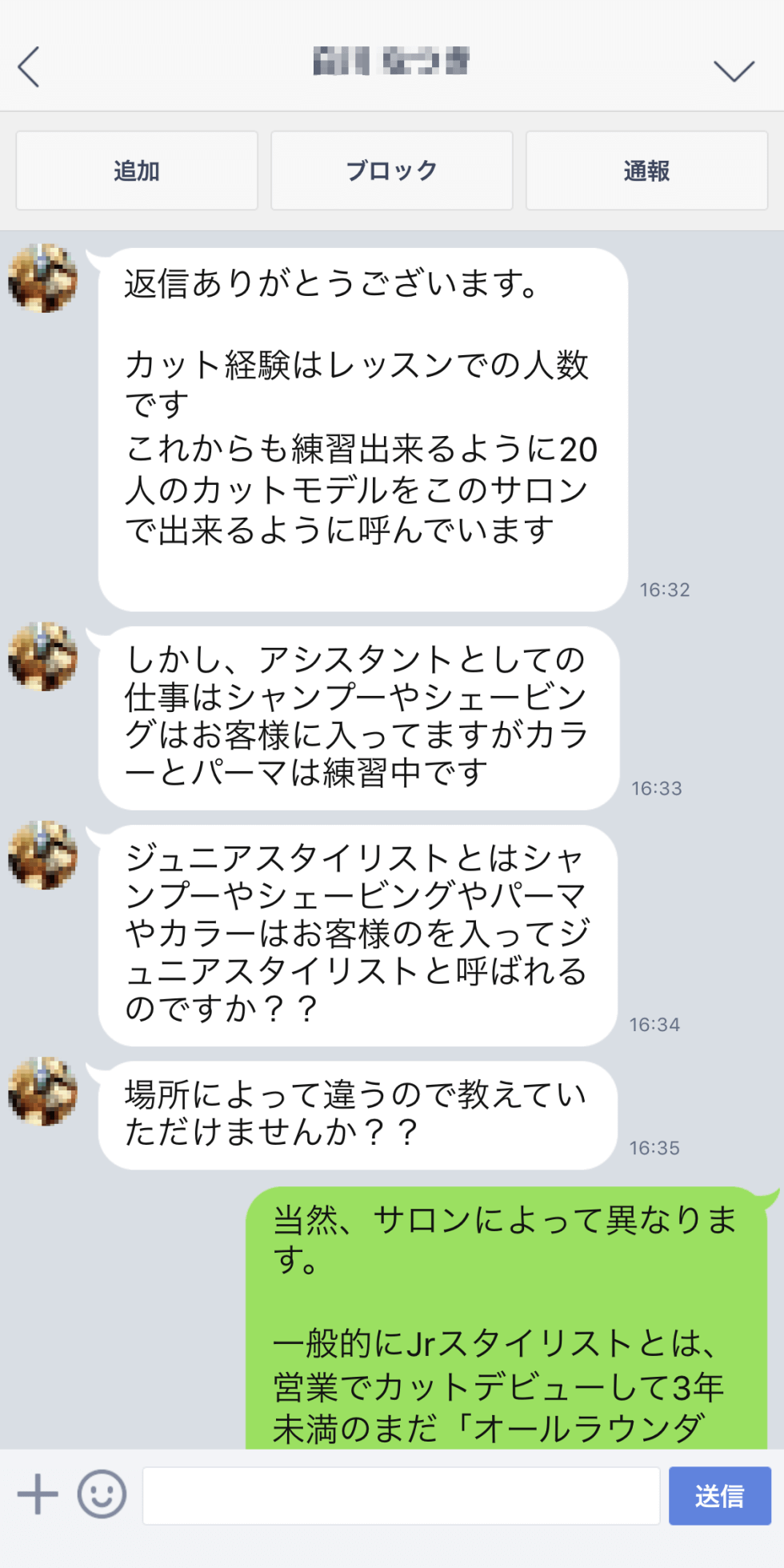Open the plus attachment menu
Viewport: 784px width, 1568px height.
pyautogui.click(x=38, y=1494)
